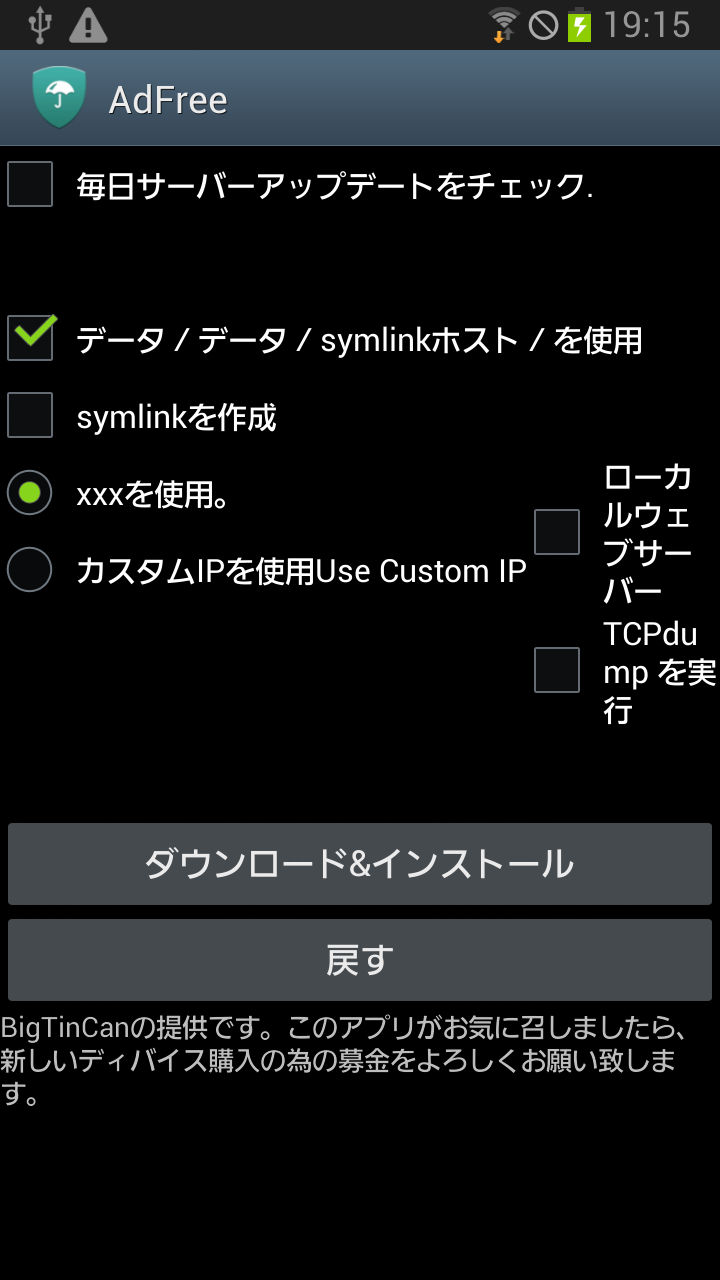Tap the ダウンロード&インストール button

tap(360, 864)
